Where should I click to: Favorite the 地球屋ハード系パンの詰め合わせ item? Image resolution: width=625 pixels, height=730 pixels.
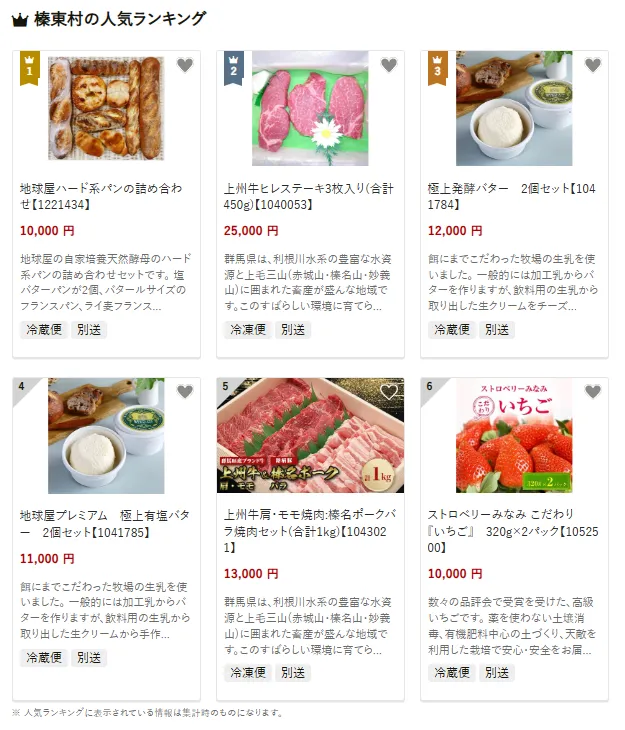pos(185,66)
